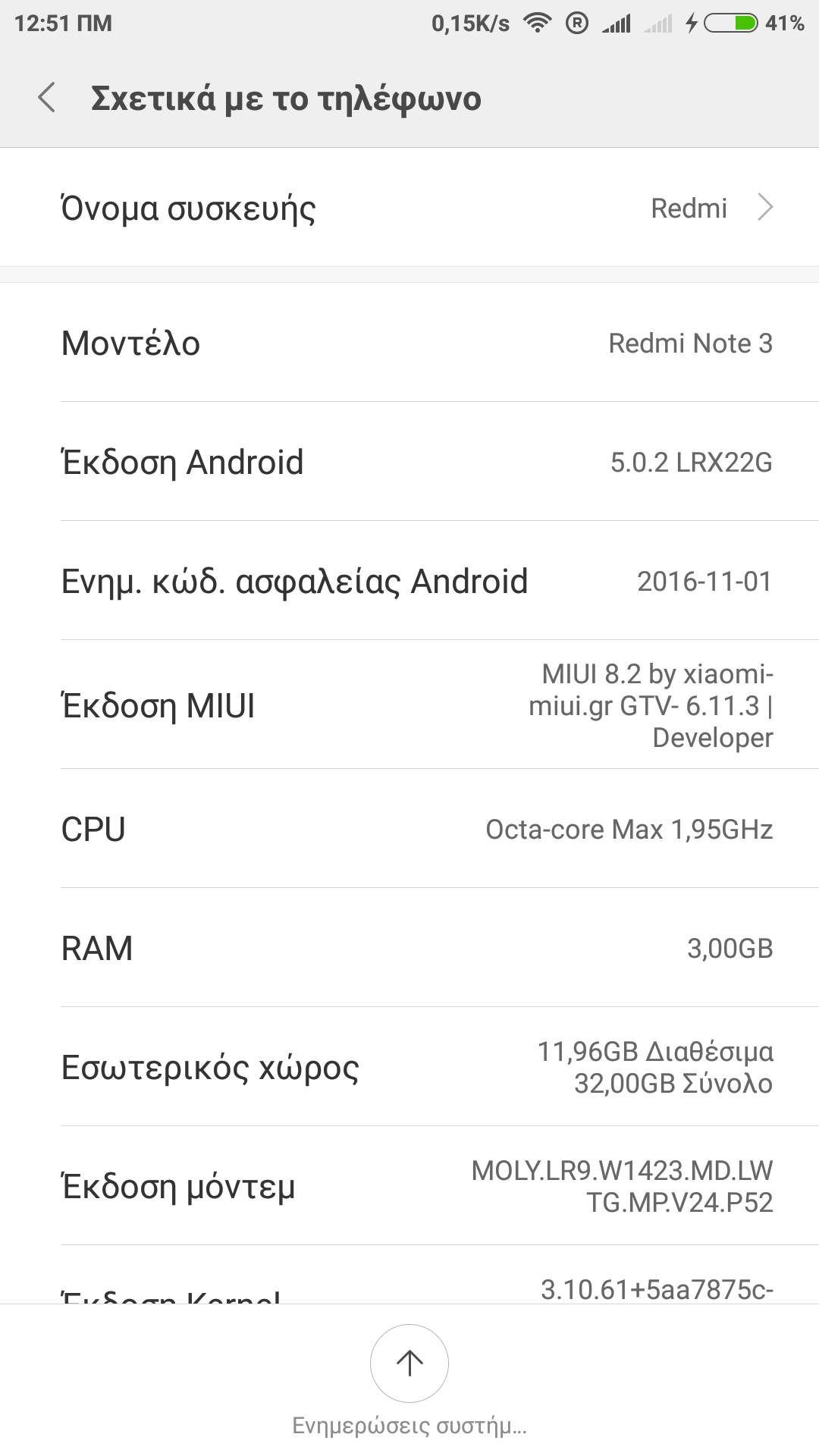Tap the Έκδοση MIUI row
Screen dimensions: 819x1456
pos(409,705)
